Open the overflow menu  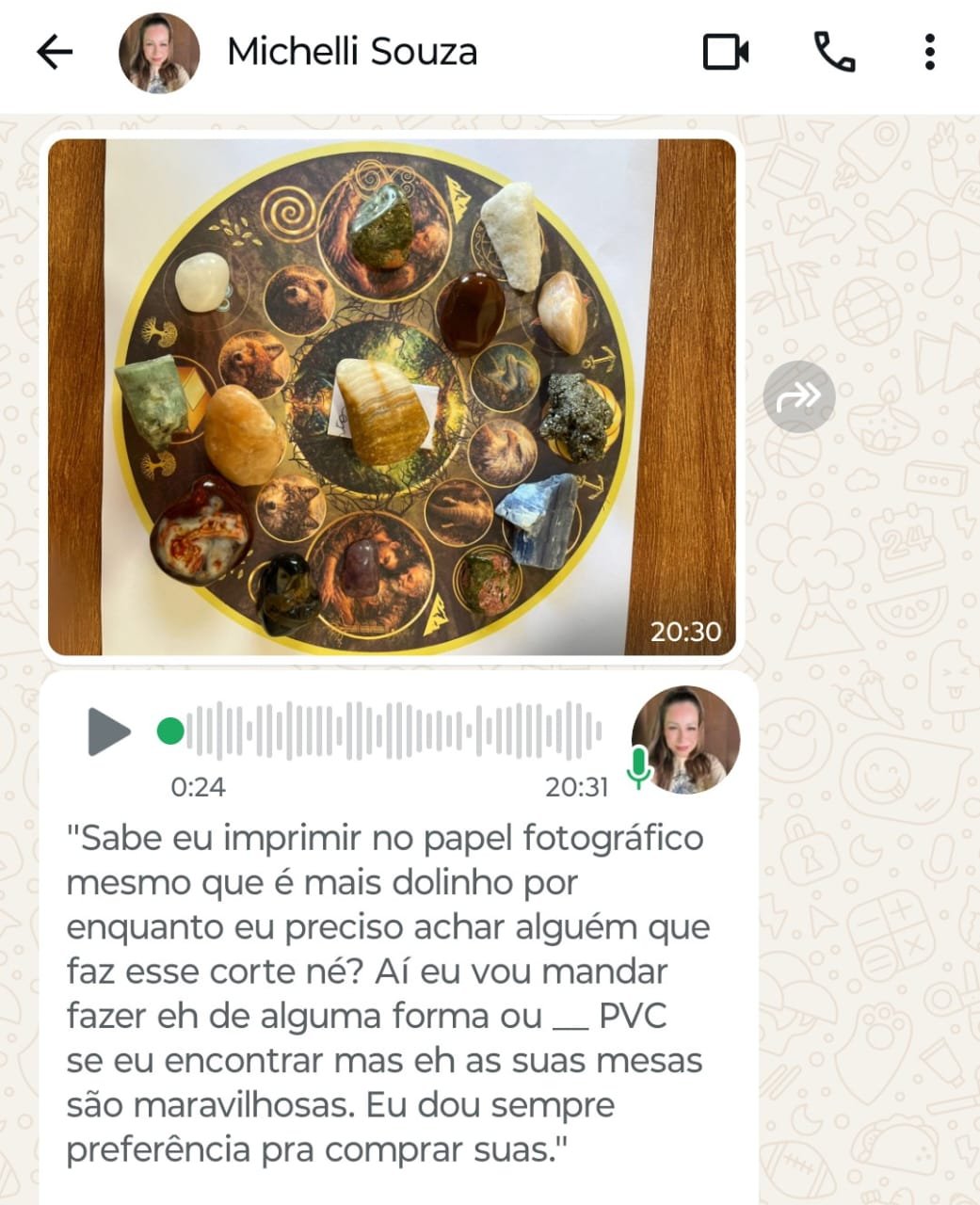coord(929,53)
